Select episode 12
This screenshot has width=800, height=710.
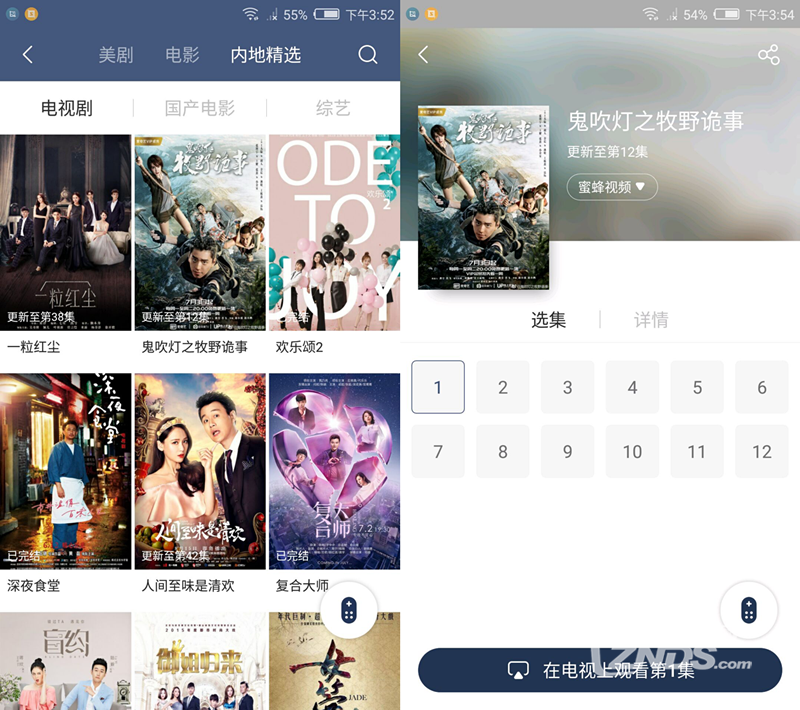click(x=762, y=452)
